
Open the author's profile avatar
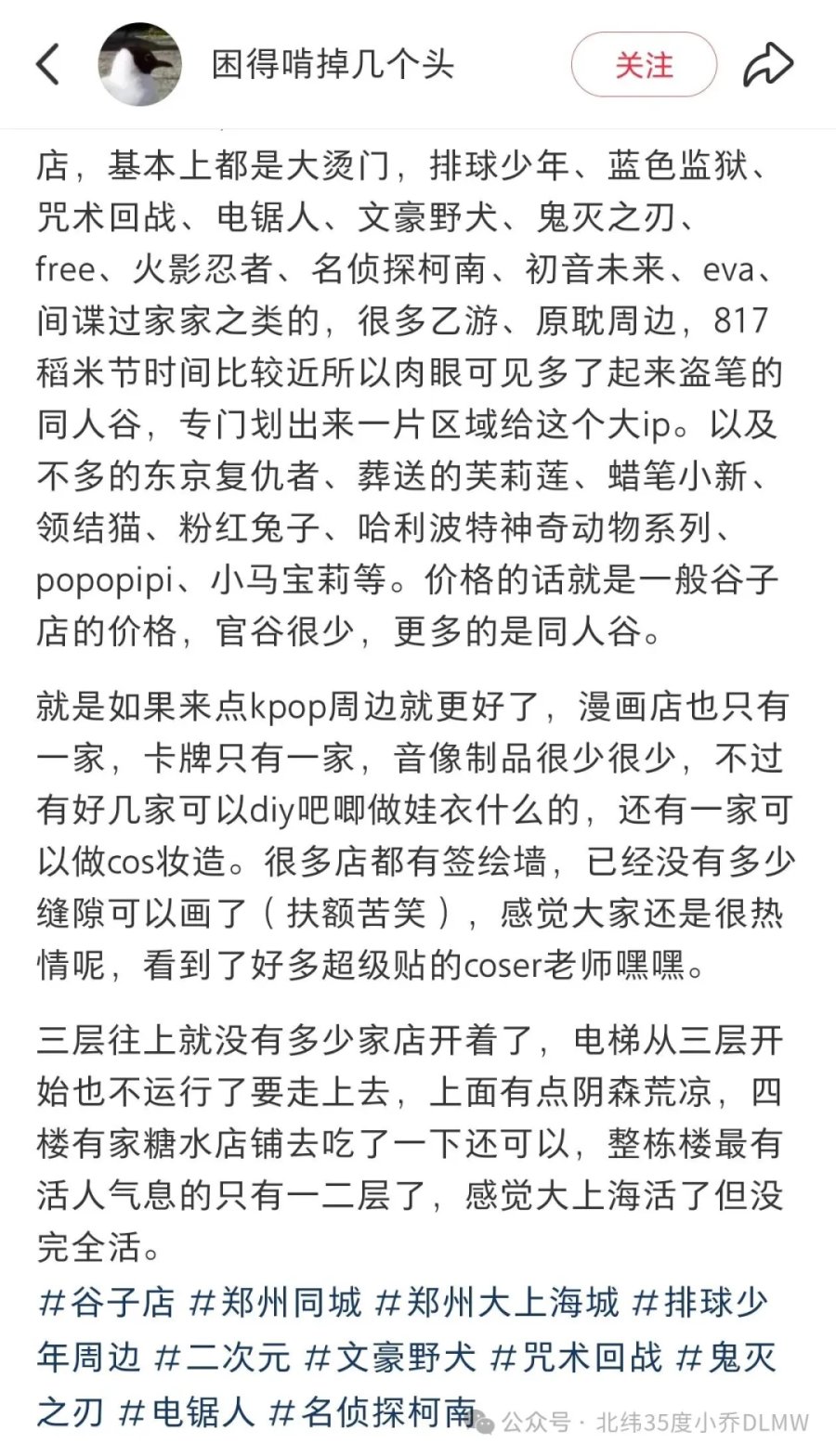pyautogui.click(x=138, y=65)
